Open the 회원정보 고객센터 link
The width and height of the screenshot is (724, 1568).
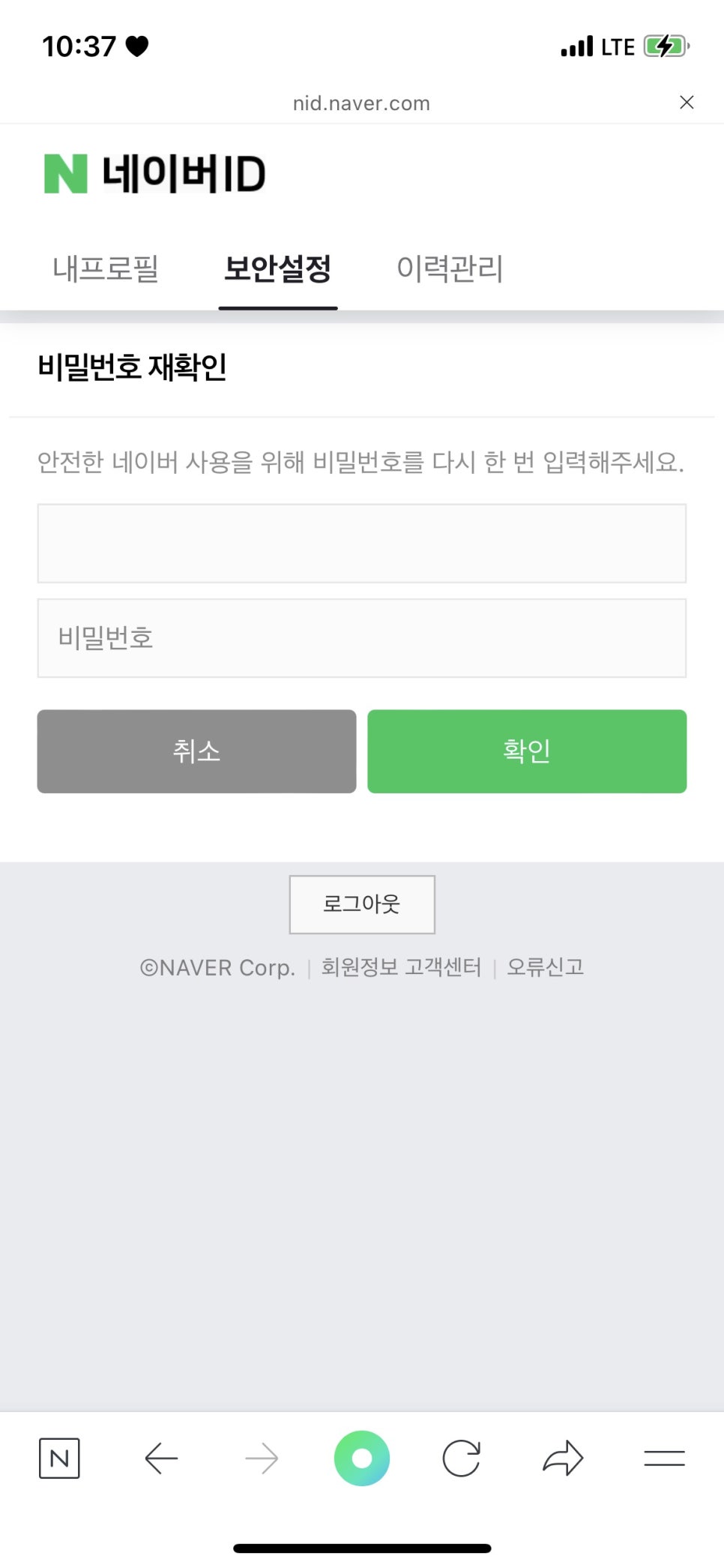coord(401,967)
